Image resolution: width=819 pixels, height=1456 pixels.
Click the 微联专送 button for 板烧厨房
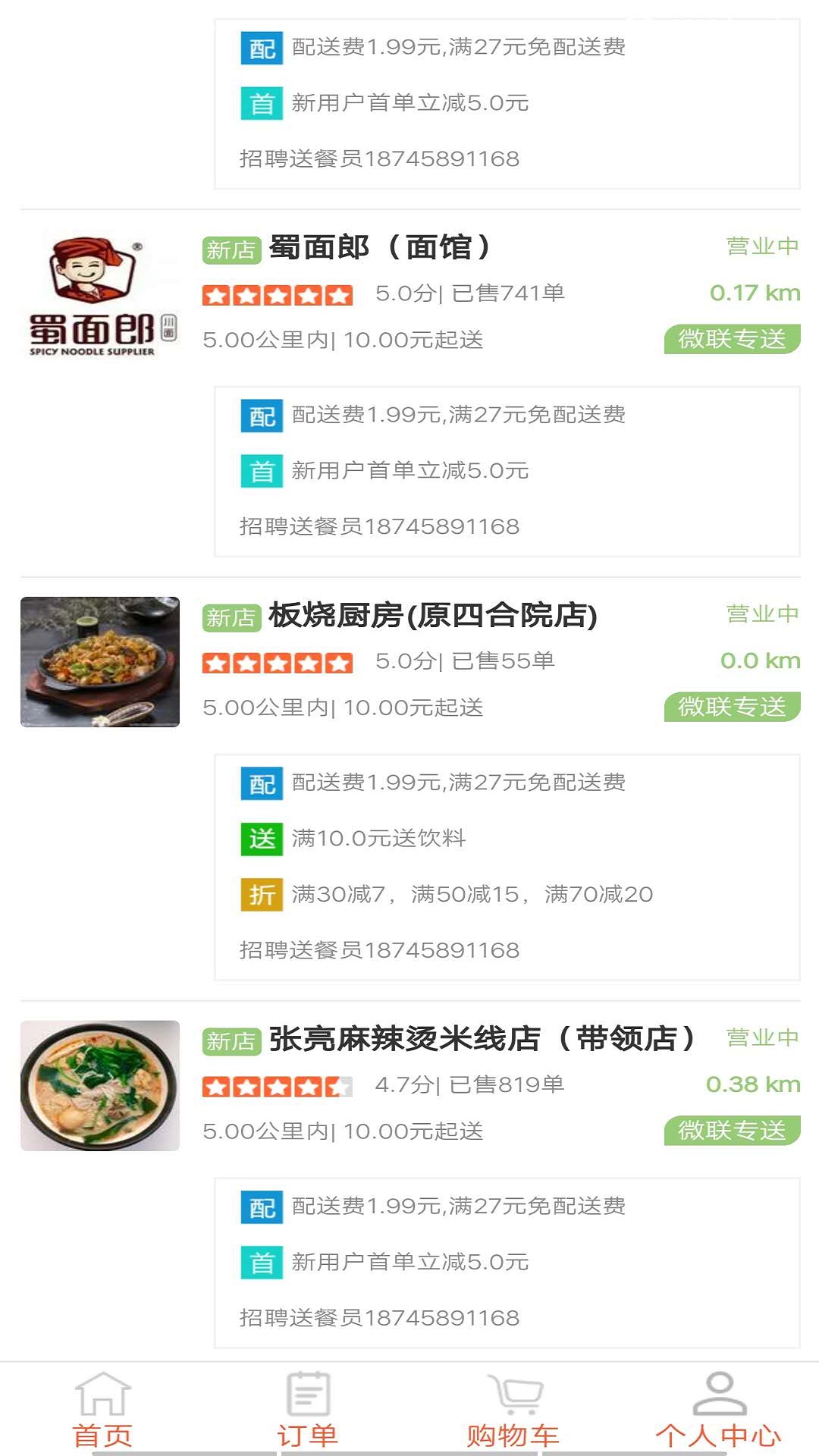pos(731,707)
